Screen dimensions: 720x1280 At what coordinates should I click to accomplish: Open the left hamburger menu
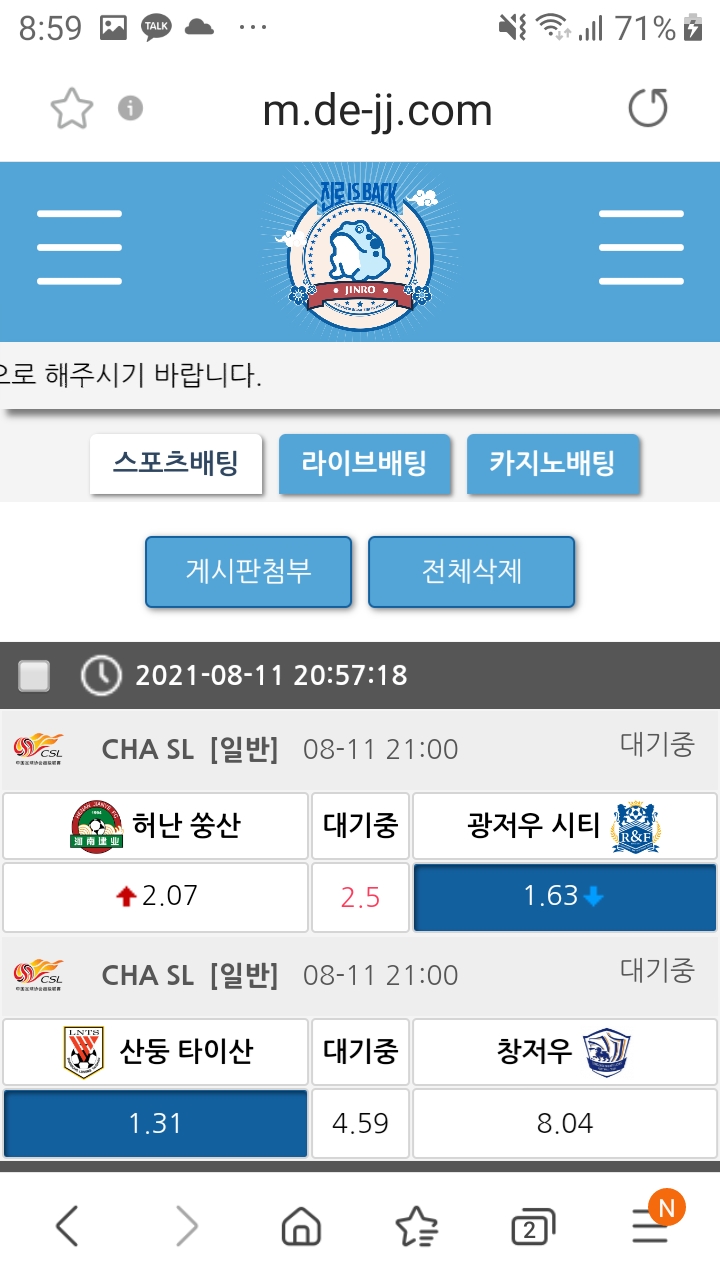click(x=79, y=246)
